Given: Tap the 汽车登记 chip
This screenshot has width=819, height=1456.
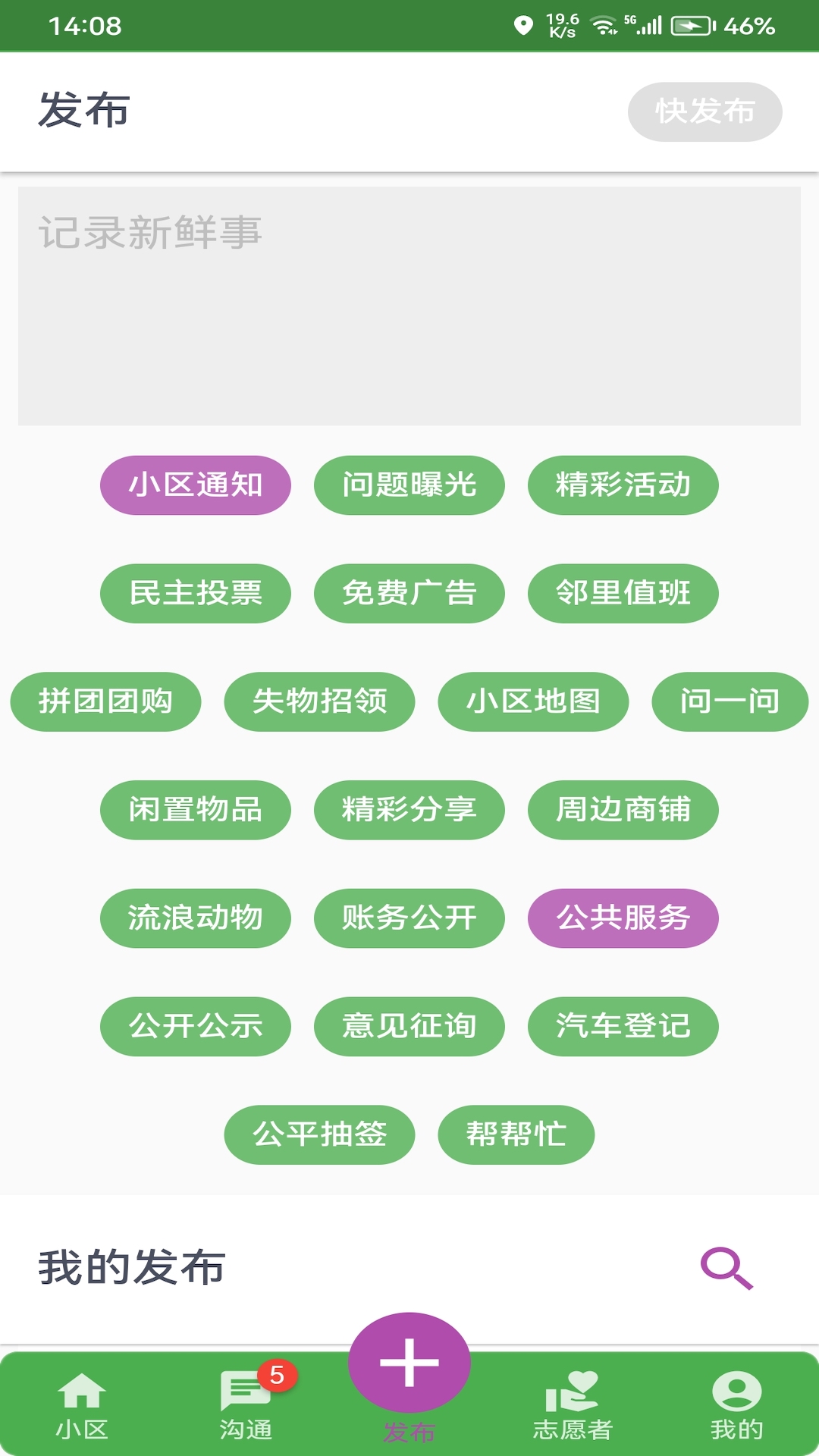Looking at the screenshot, I should click(x=623, y=1026).
